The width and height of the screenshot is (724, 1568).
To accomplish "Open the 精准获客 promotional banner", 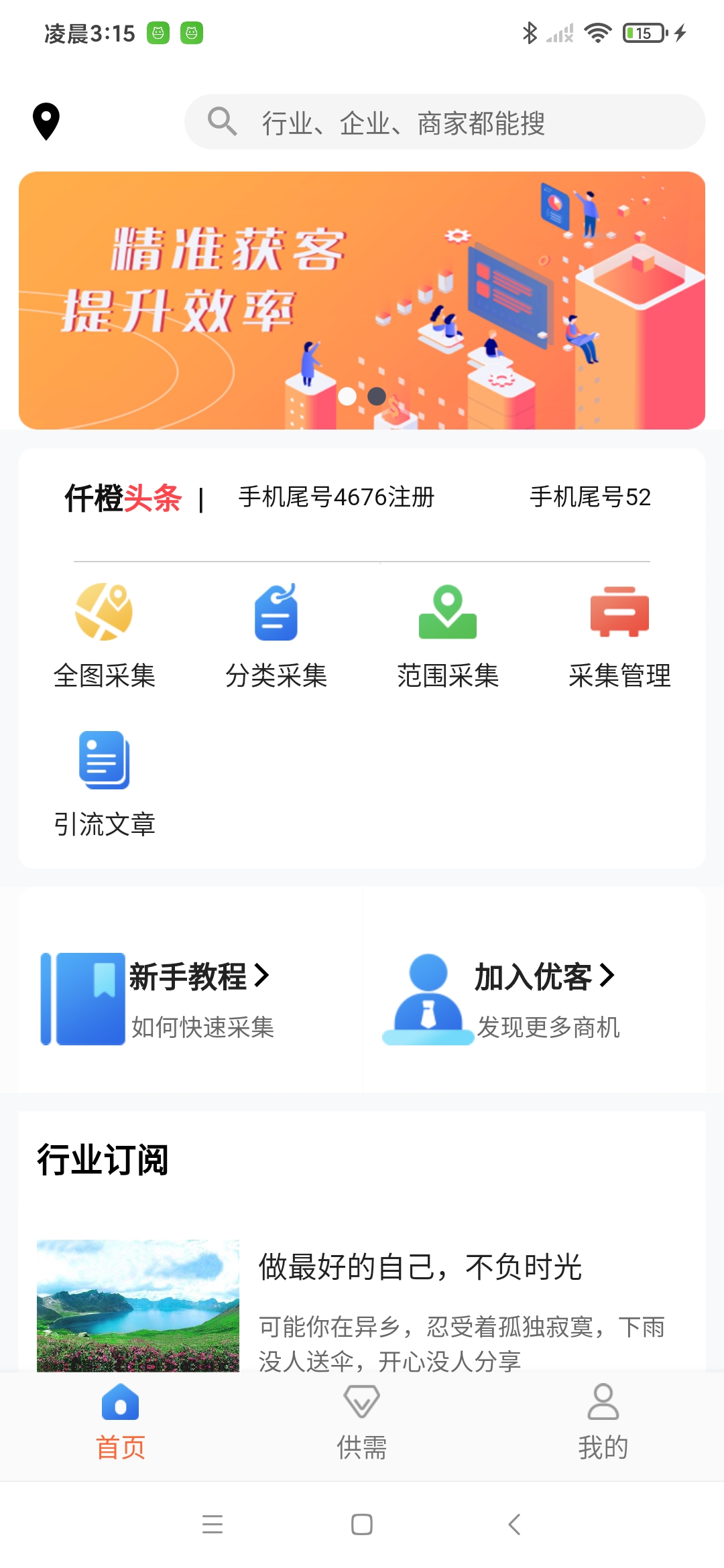I will coord(362,300).
